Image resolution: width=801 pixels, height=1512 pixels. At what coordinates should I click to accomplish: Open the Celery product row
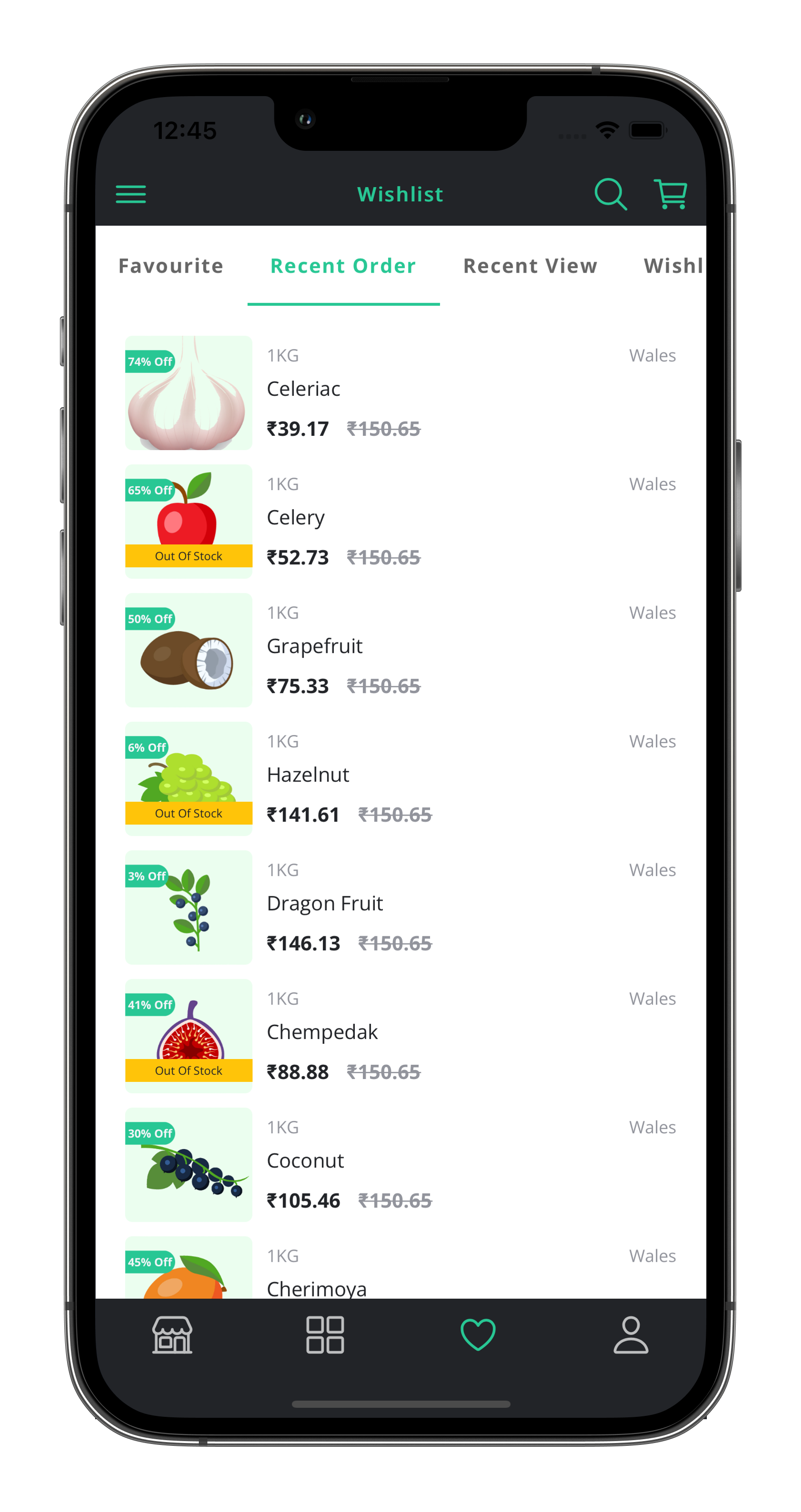401,521
